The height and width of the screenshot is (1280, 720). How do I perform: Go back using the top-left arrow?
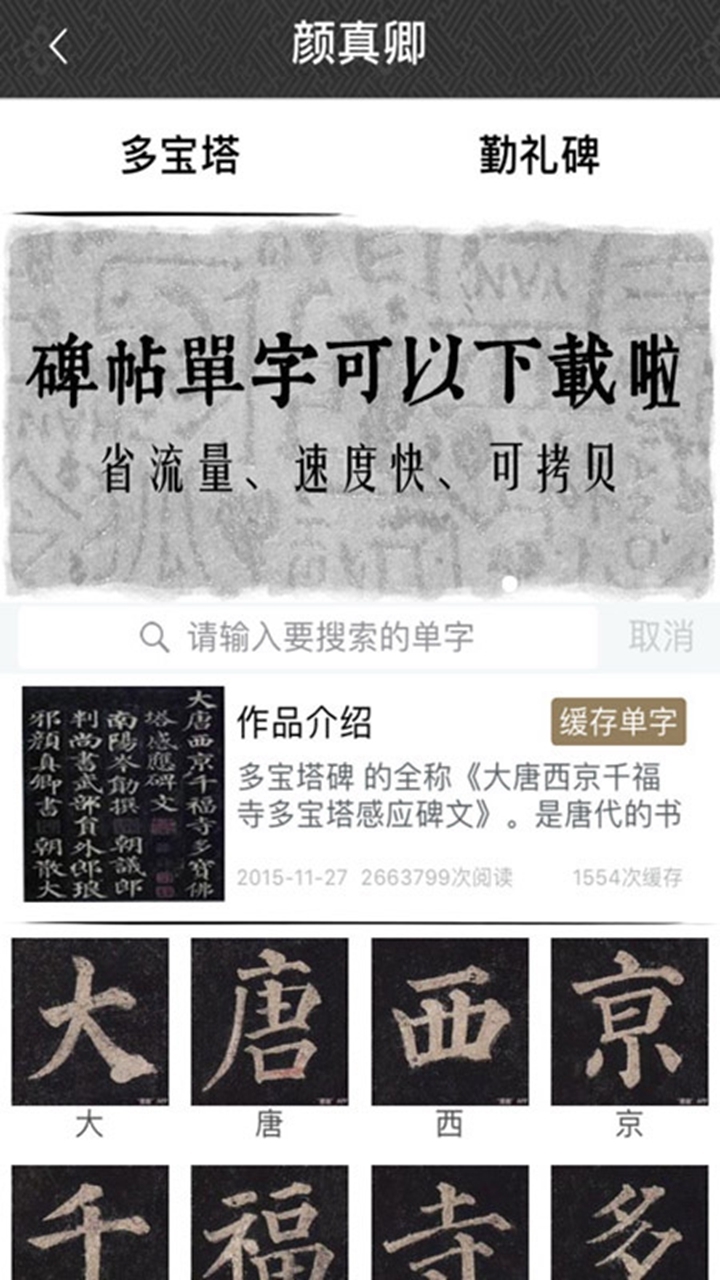pos(58,47)
